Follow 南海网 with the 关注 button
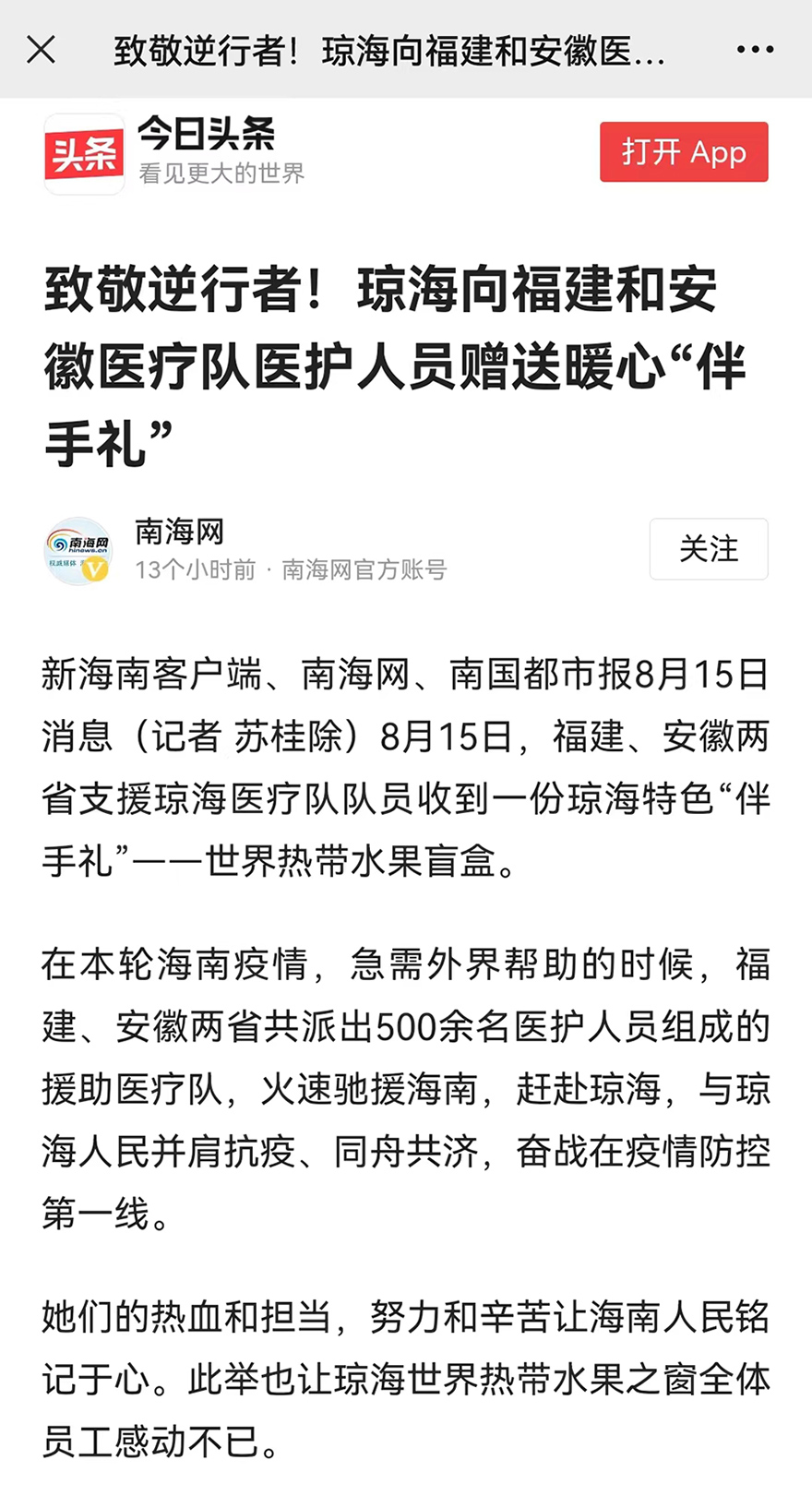The height and width of the screenshot is (1496, 812). [x=708, y=549]
